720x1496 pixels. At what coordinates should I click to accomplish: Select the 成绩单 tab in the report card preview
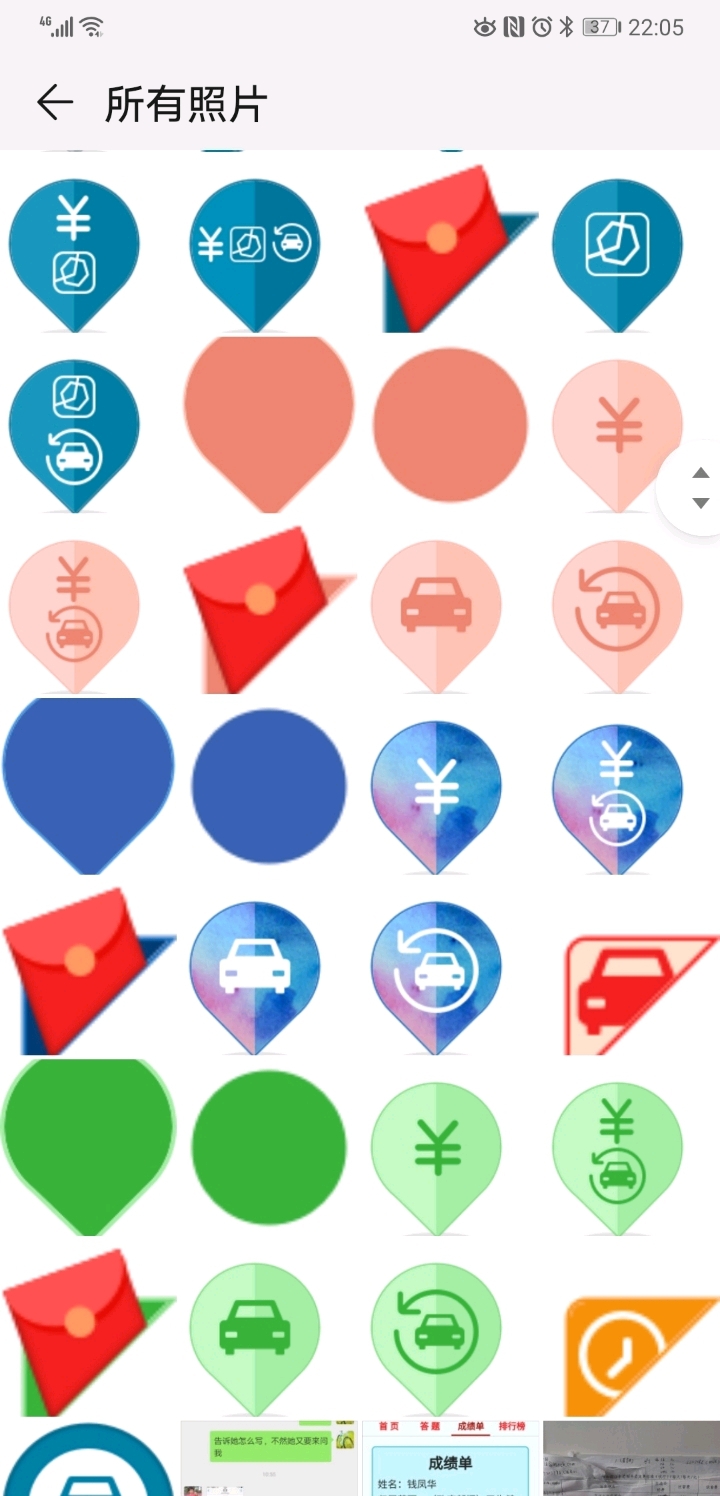470,1426
